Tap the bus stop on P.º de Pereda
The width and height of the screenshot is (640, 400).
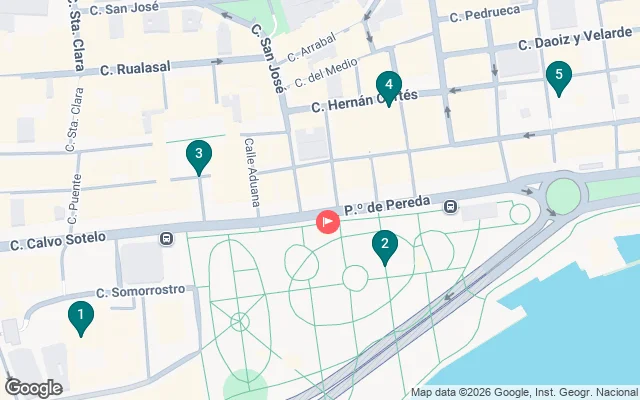(x=451, y=207)
